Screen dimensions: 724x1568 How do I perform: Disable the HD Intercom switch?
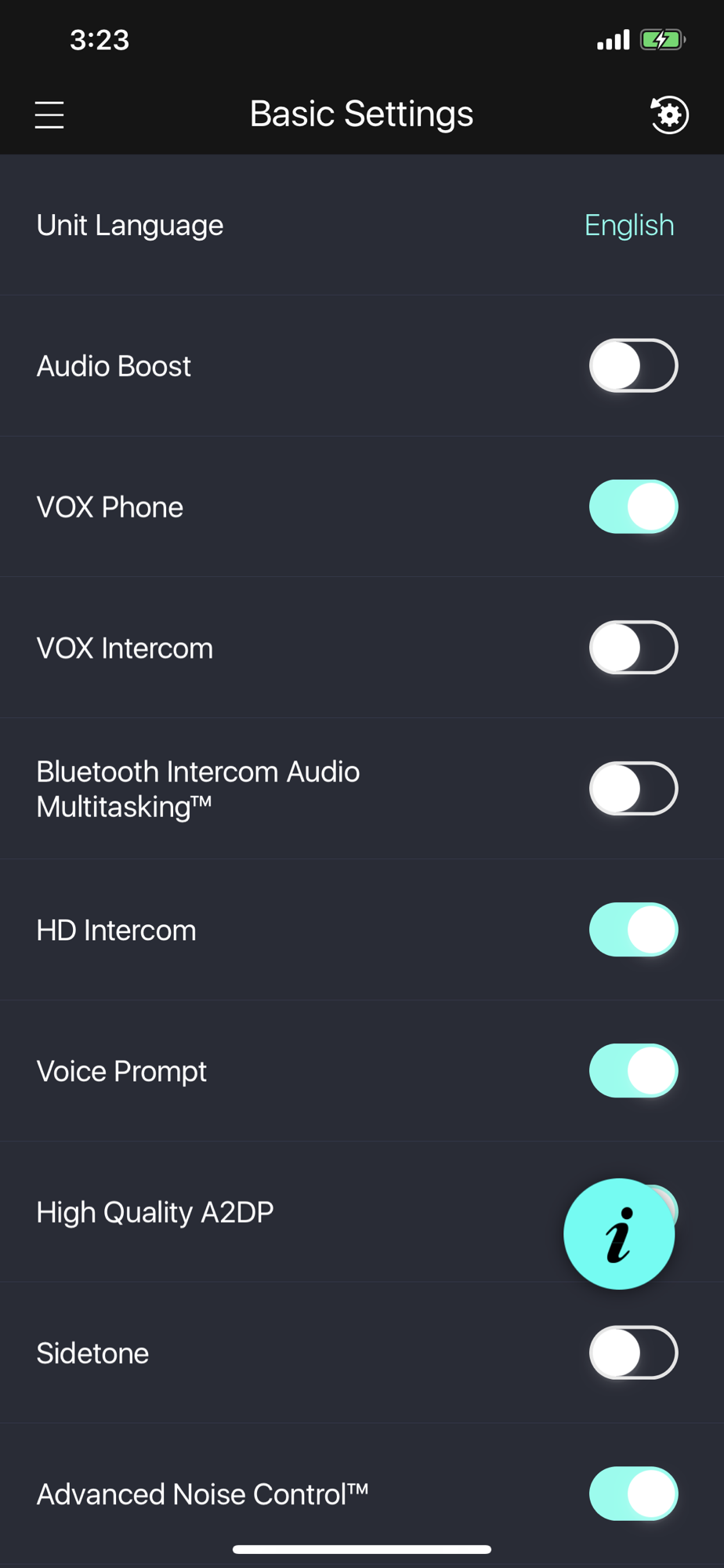point(633,930)
